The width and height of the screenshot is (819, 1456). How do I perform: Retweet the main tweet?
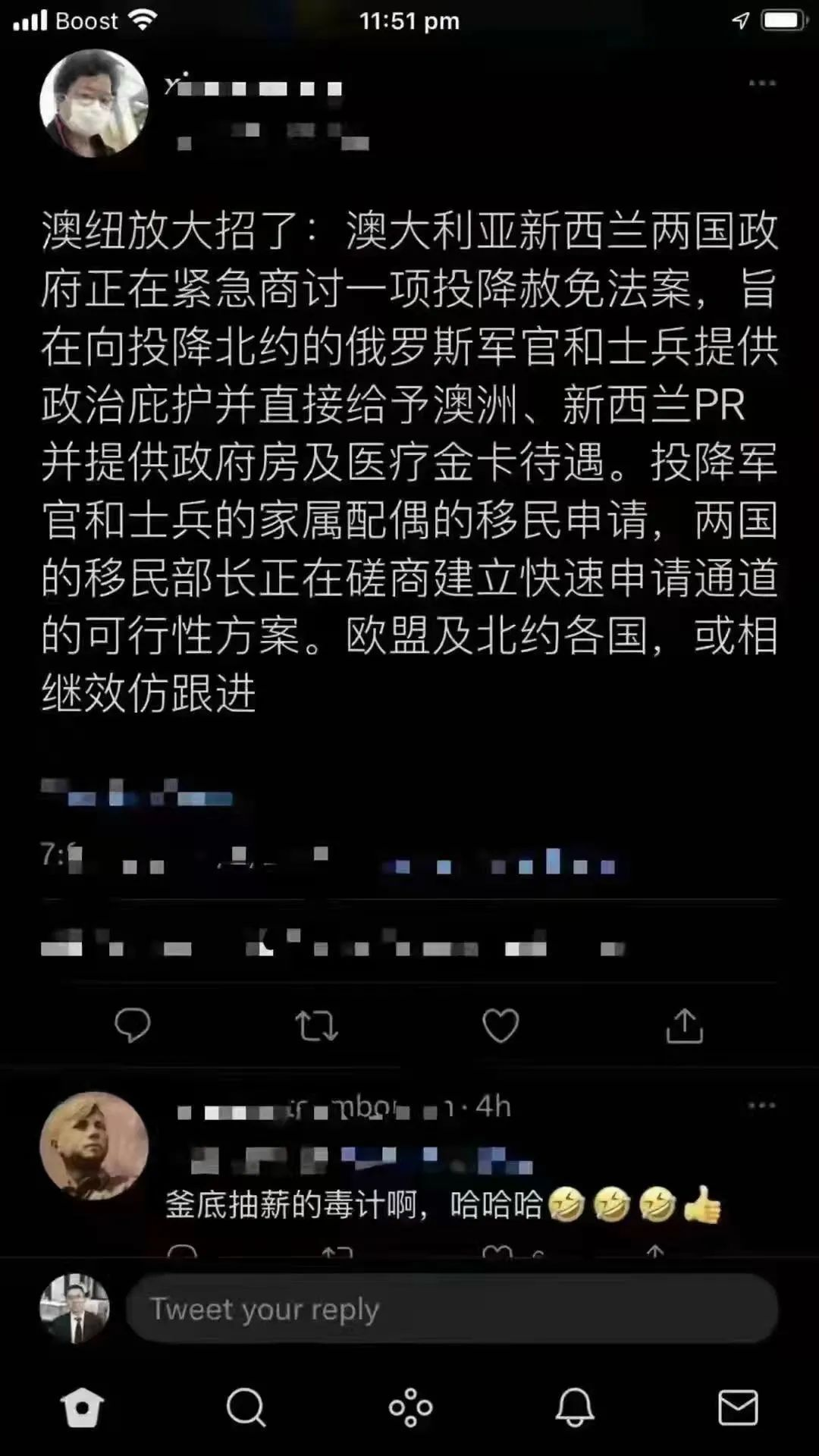tap(316, 1026)
